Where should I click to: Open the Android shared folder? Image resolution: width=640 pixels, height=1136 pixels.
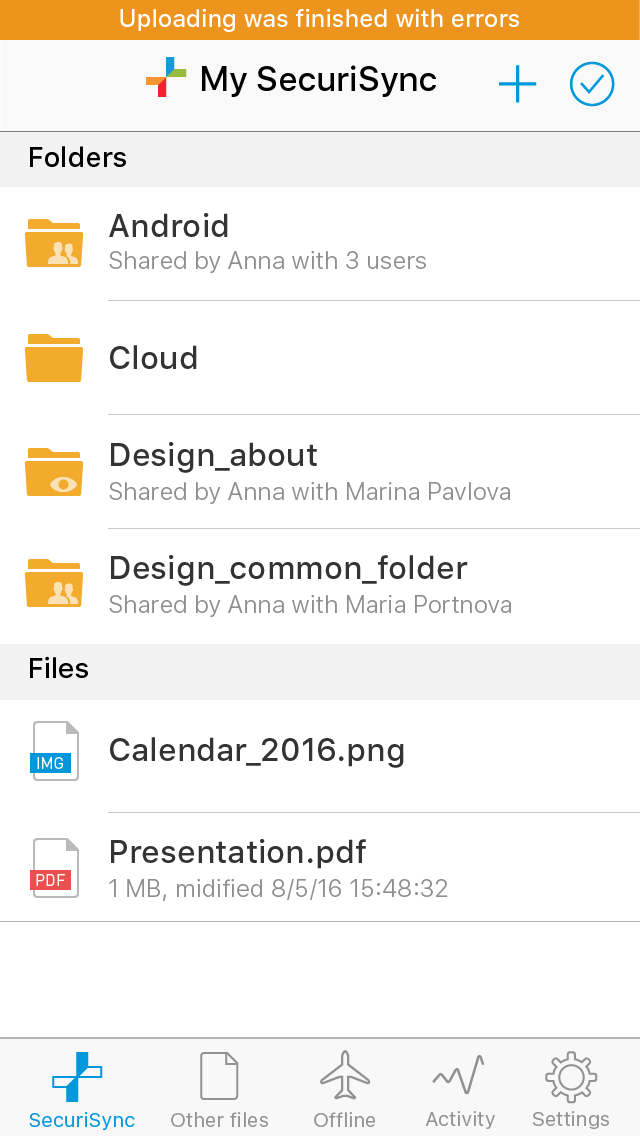pos(320,243)
